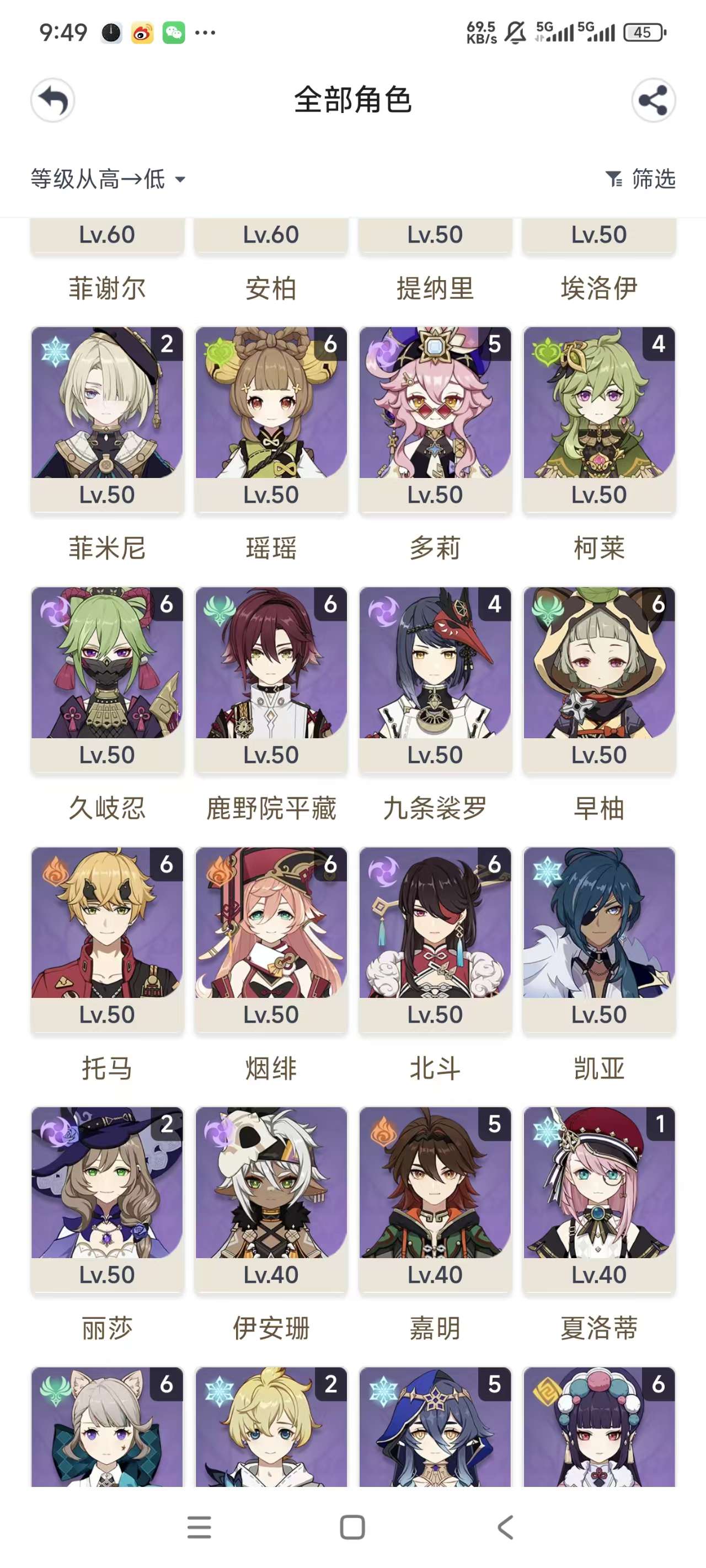Go back using the top-left arrow
The height and width of the screenshot is (1568, 706).
point(53,100)
